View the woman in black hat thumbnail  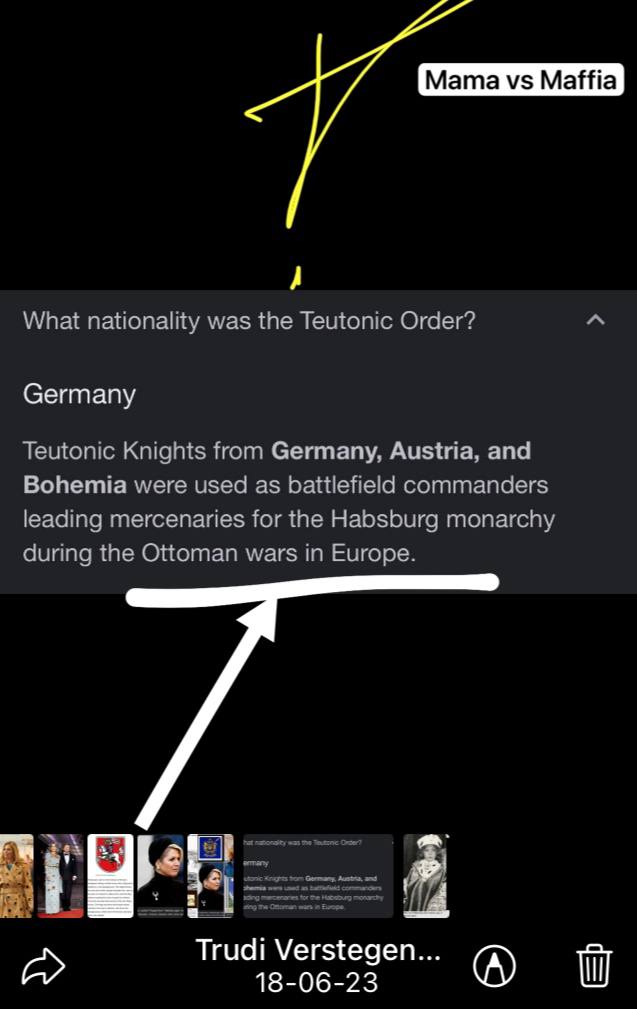(160, 876)
